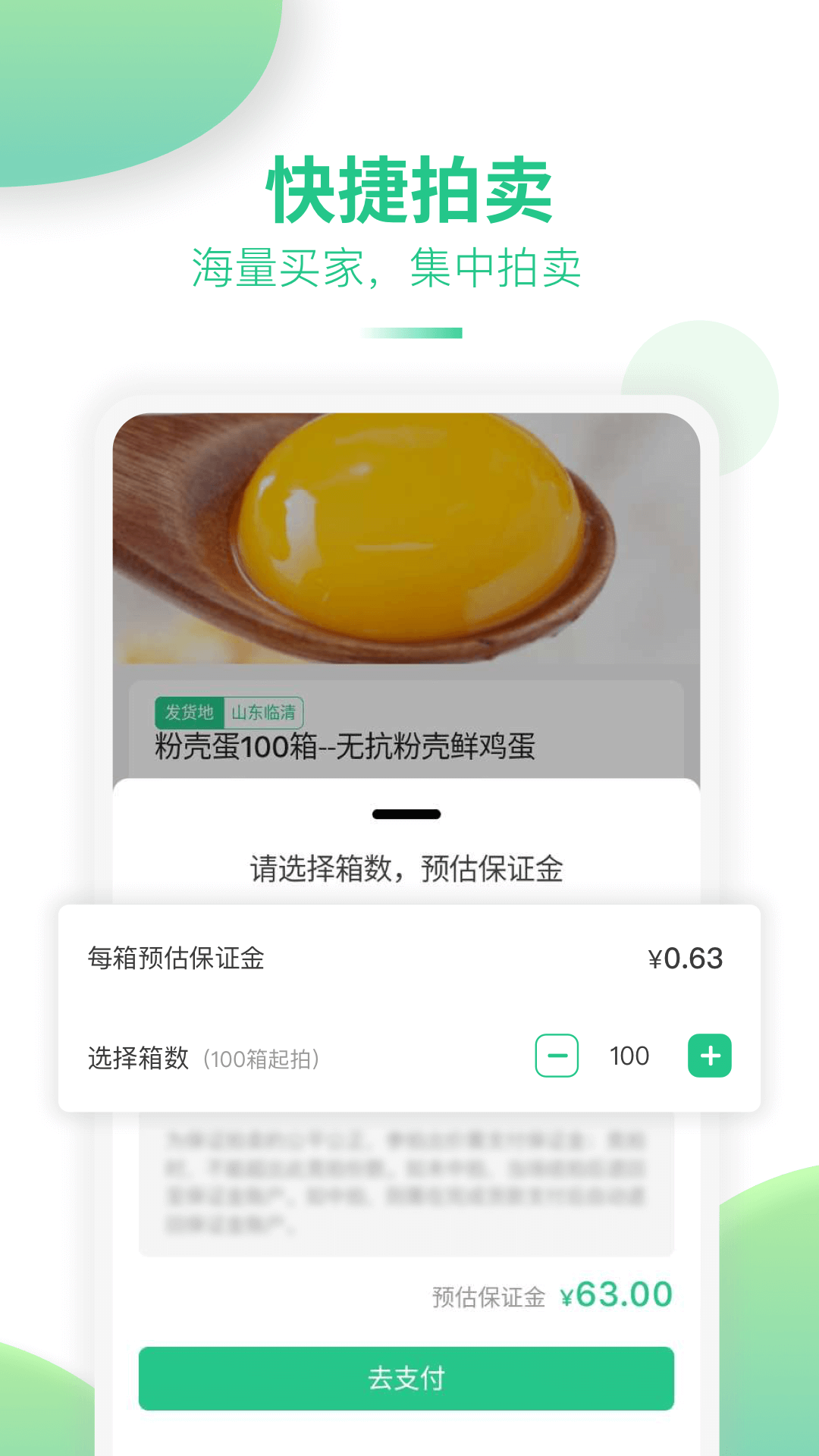Click the minus button to decrease box count
This screenshot has width=819, height=1456.
point(557,1055)
